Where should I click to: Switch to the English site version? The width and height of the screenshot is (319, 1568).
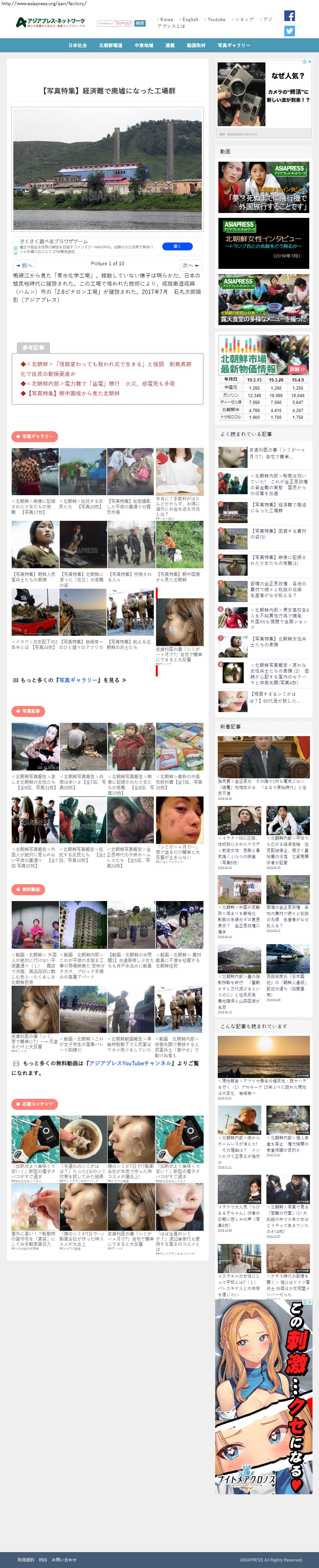[x=190, y=19]
